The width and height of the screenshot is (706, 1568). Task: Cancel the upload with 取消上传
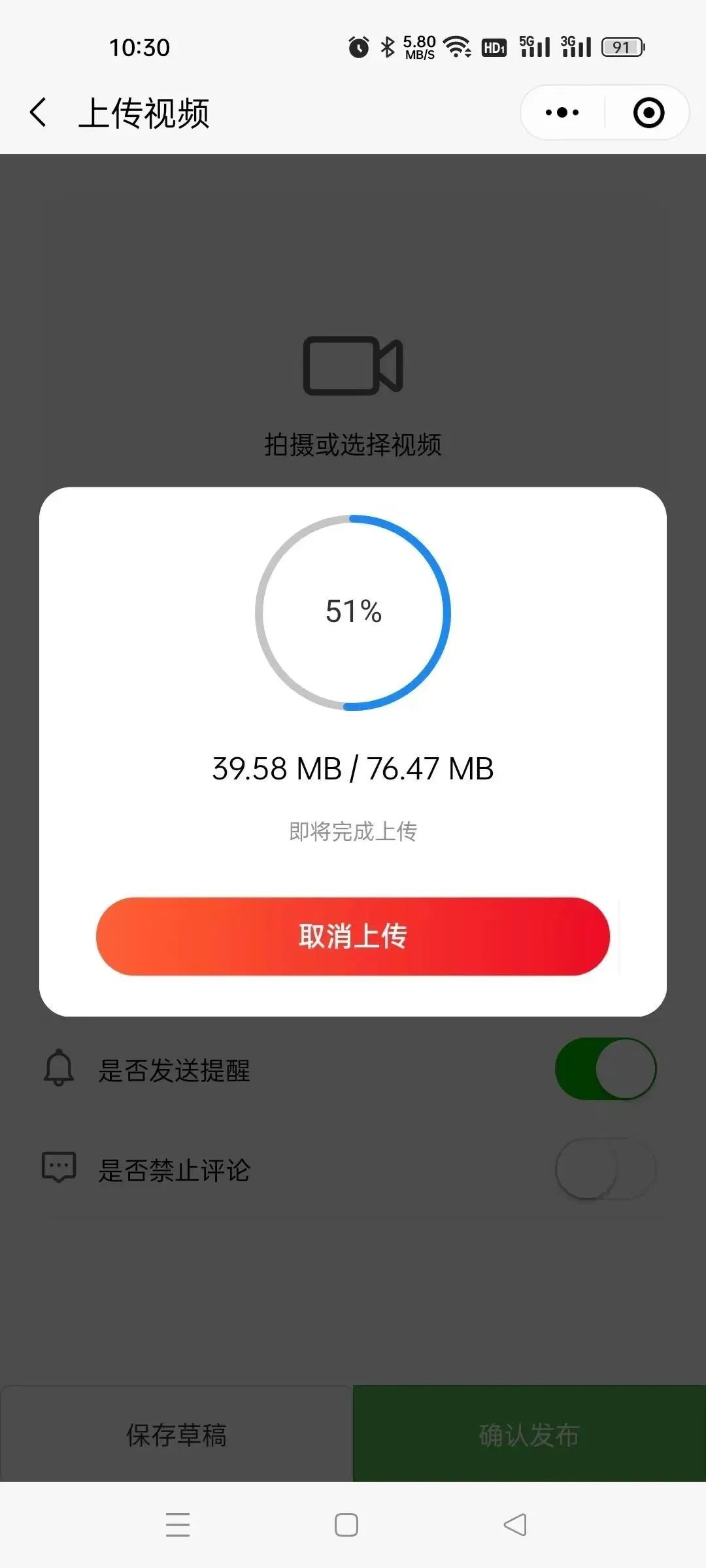click(x=353, y=936)
